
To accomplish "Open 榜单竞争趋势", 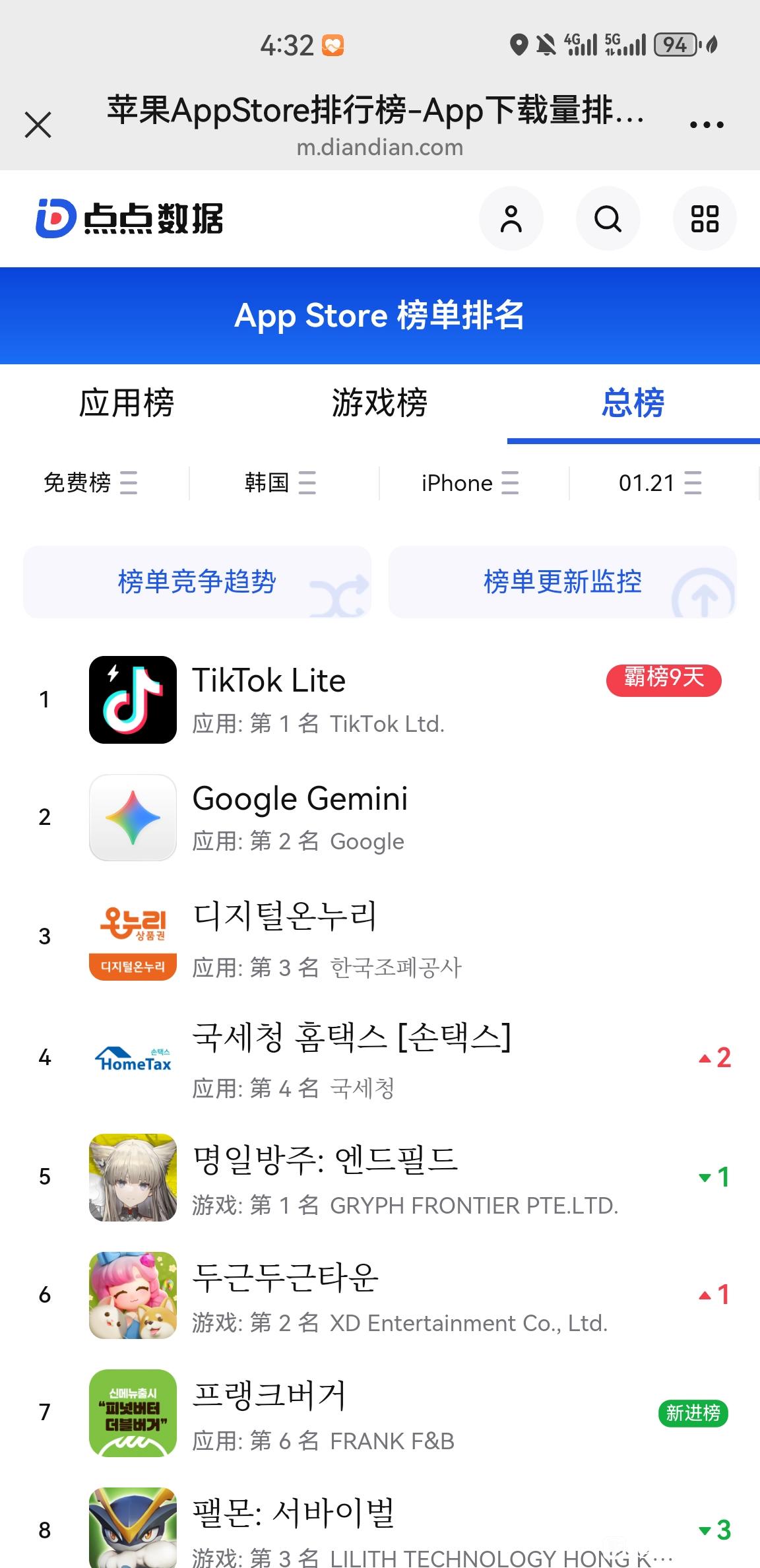I will click(197, 582).
